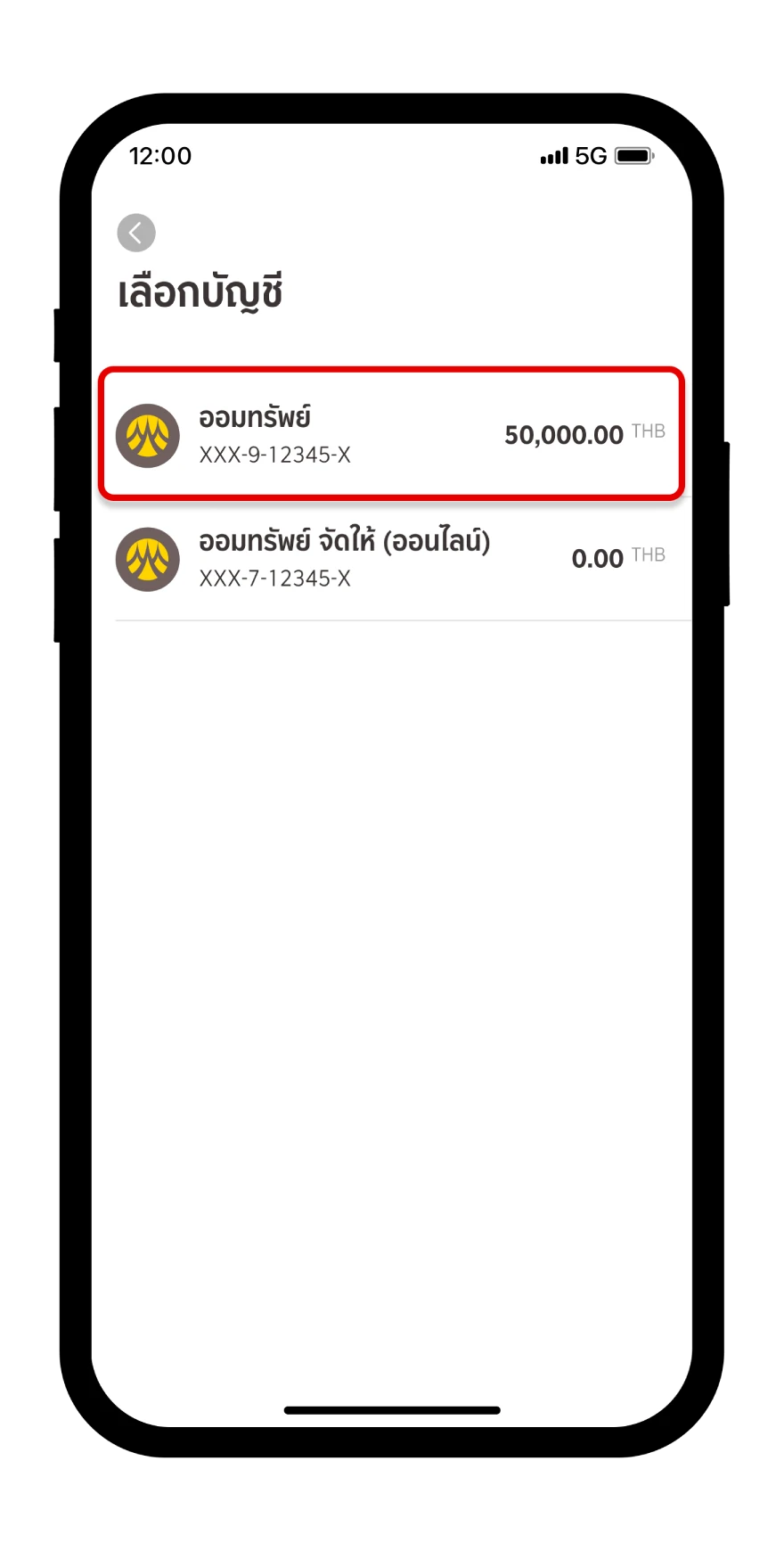Choose ออมทรัพย์ จัดให้ (ออนไลน์) account

[x=390, y=559]
